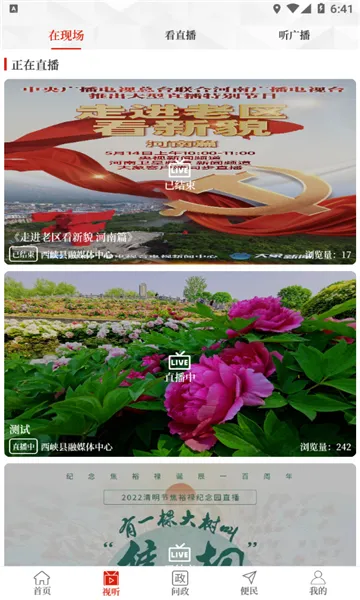Open the 测试 peony live stream card
This screenshot has width=360, height=600.
[180, 364]
